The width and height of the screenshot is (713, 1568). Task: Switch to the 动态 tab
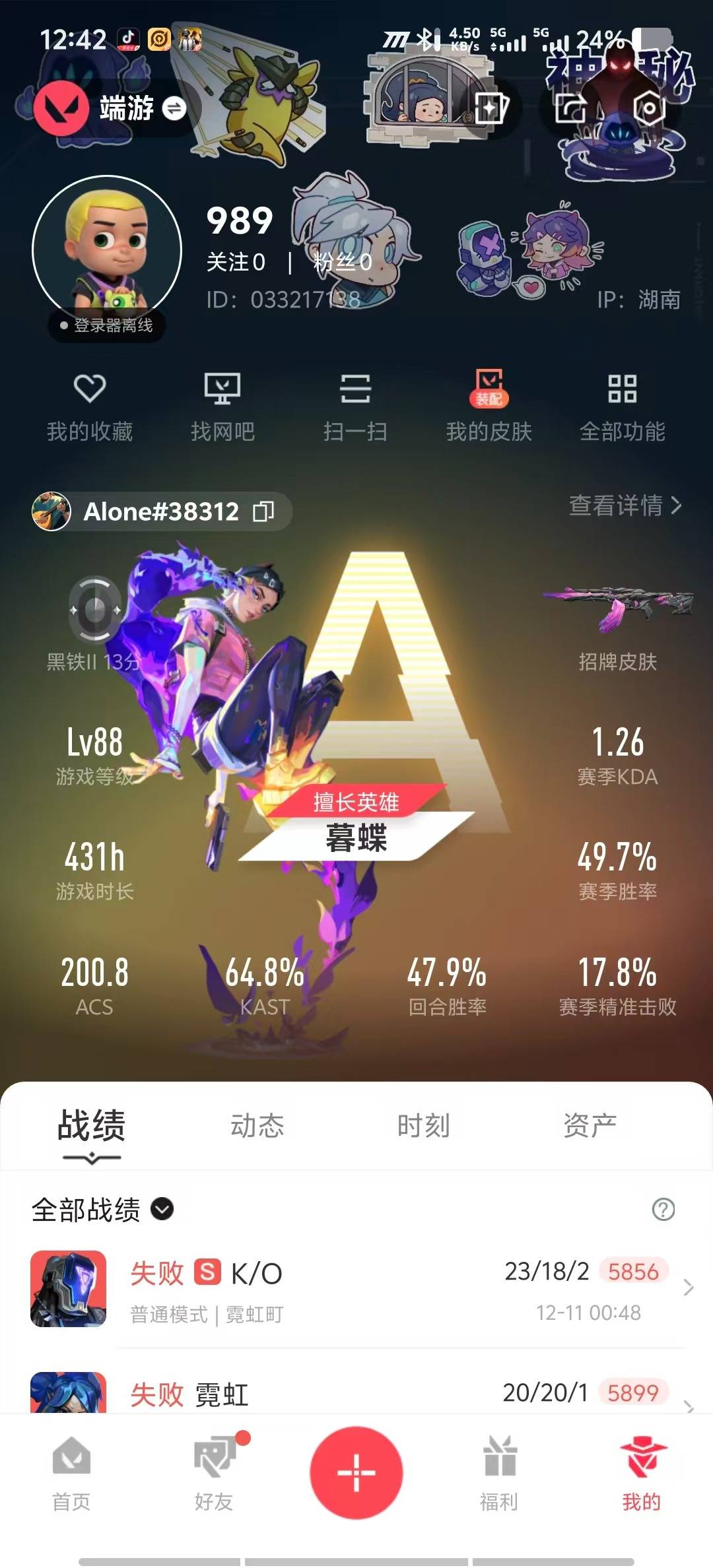(257, 1126)
